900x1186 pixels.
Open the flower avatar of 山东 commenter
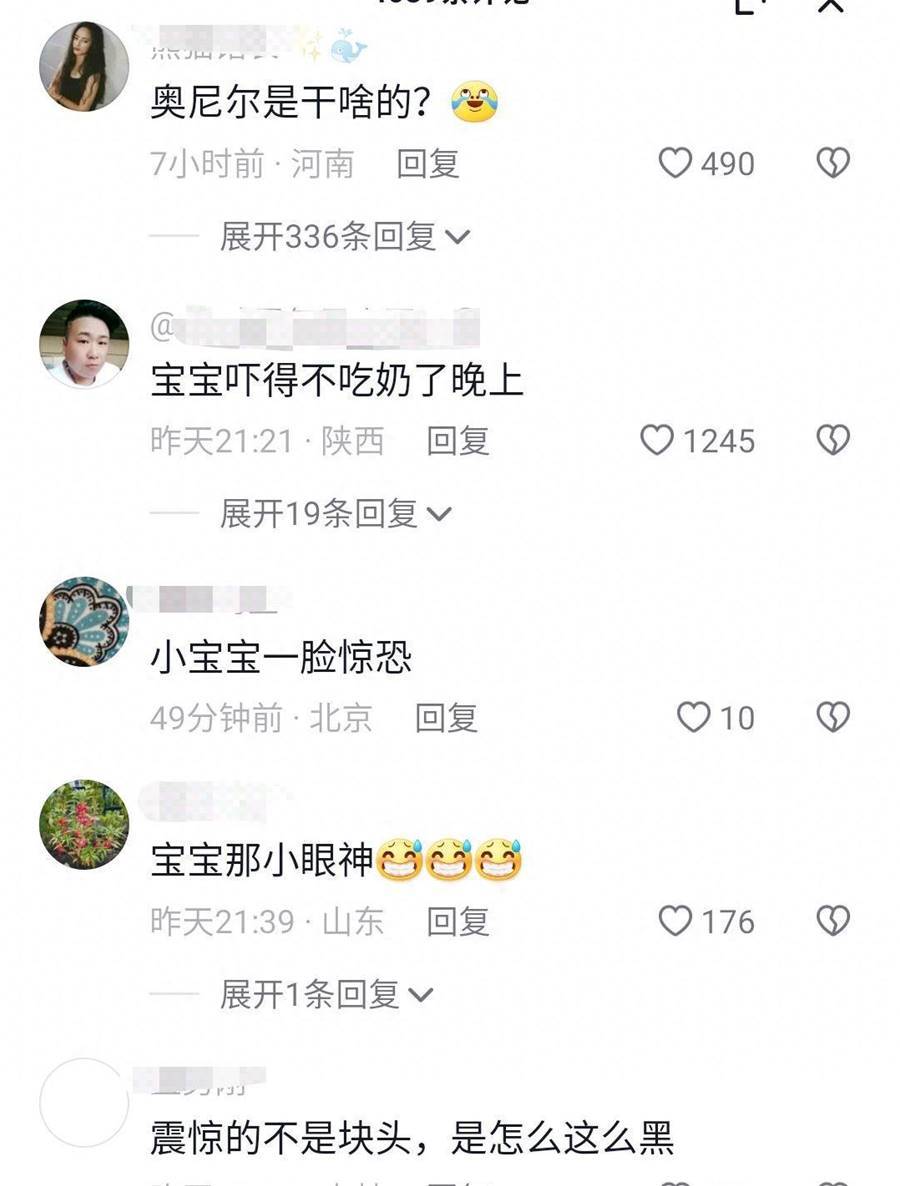tap(84, 825)
